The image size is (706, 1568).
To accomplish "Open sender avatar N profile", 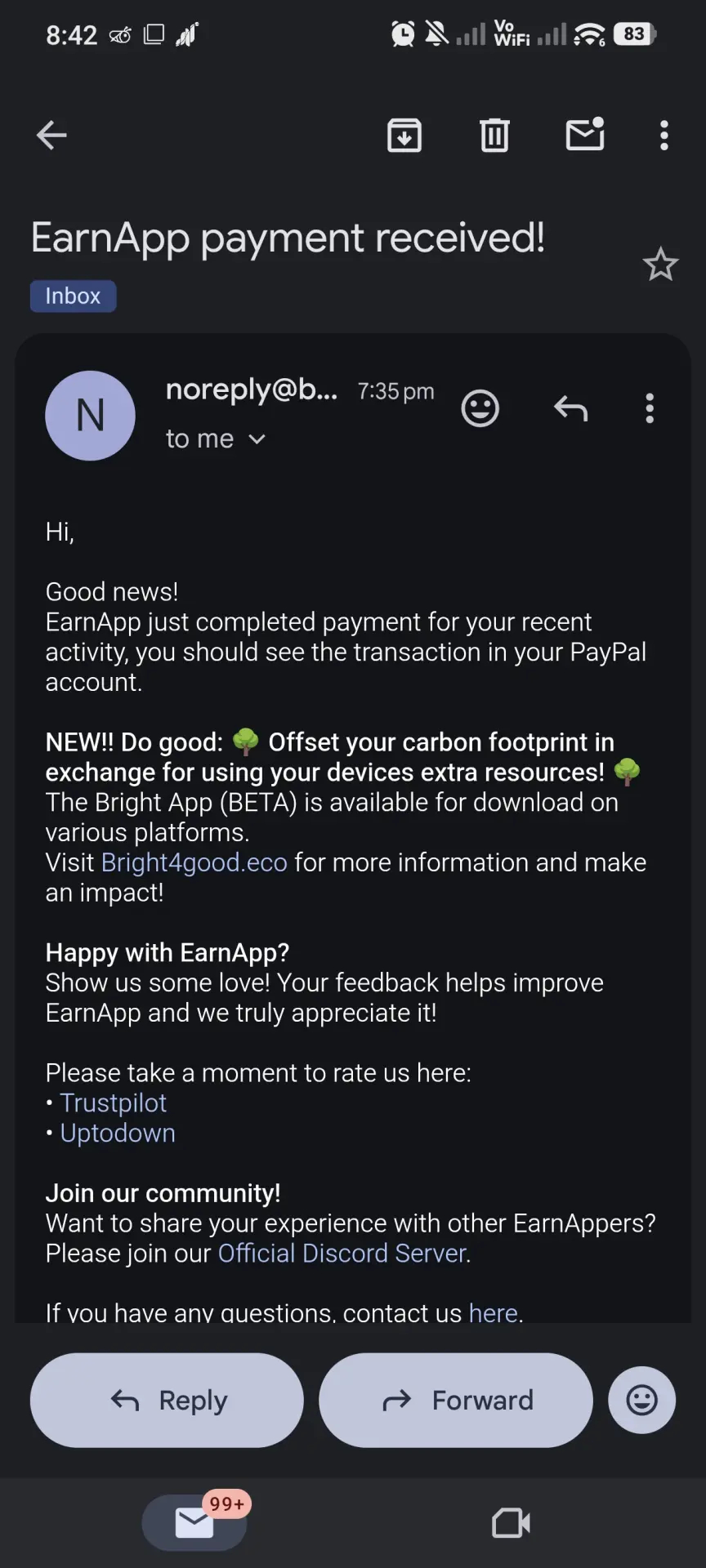I will coord(90,416).
